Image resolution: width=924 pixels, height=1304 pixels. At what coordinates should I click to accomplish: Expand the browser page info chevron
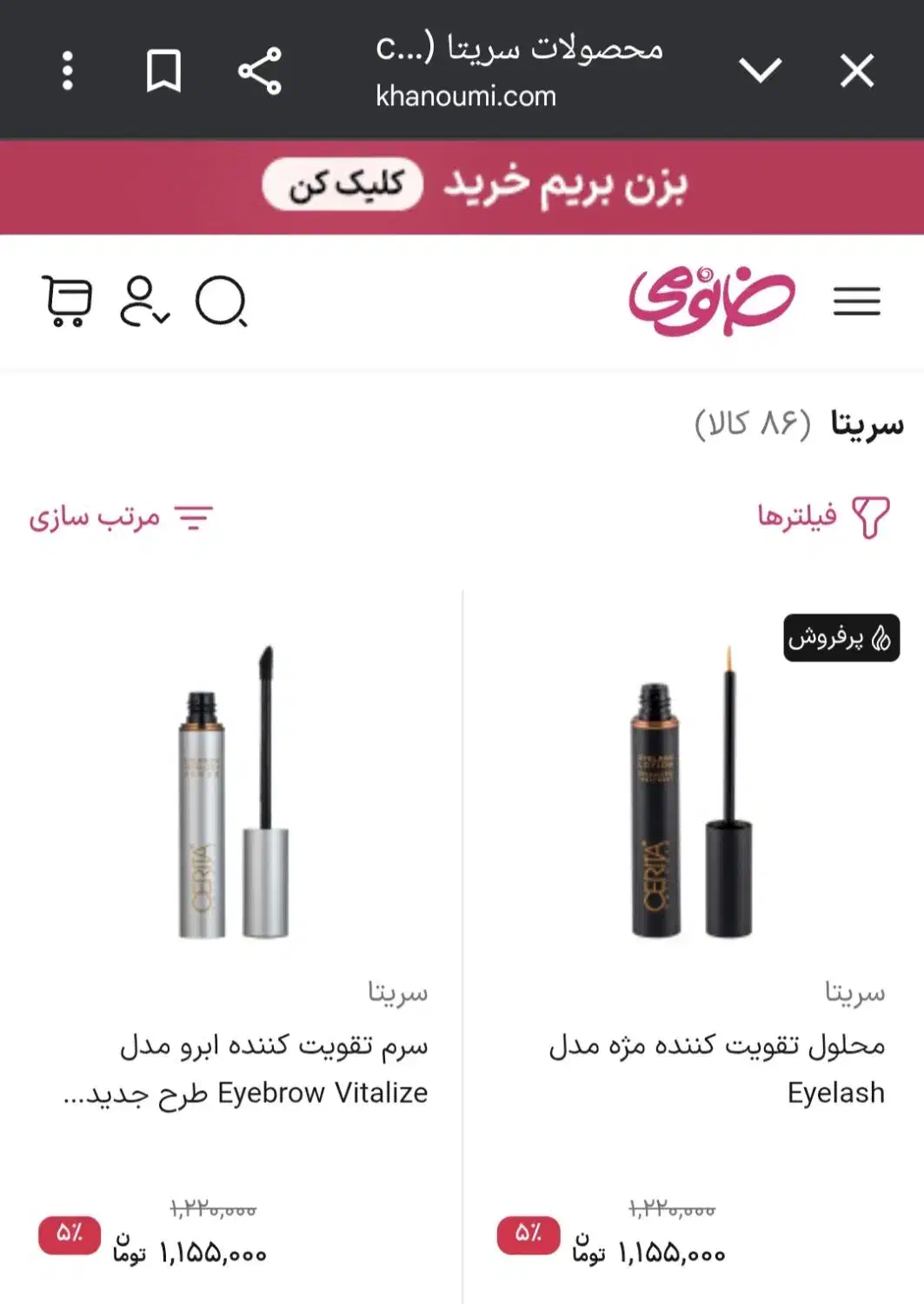click(x=760, y=70)
